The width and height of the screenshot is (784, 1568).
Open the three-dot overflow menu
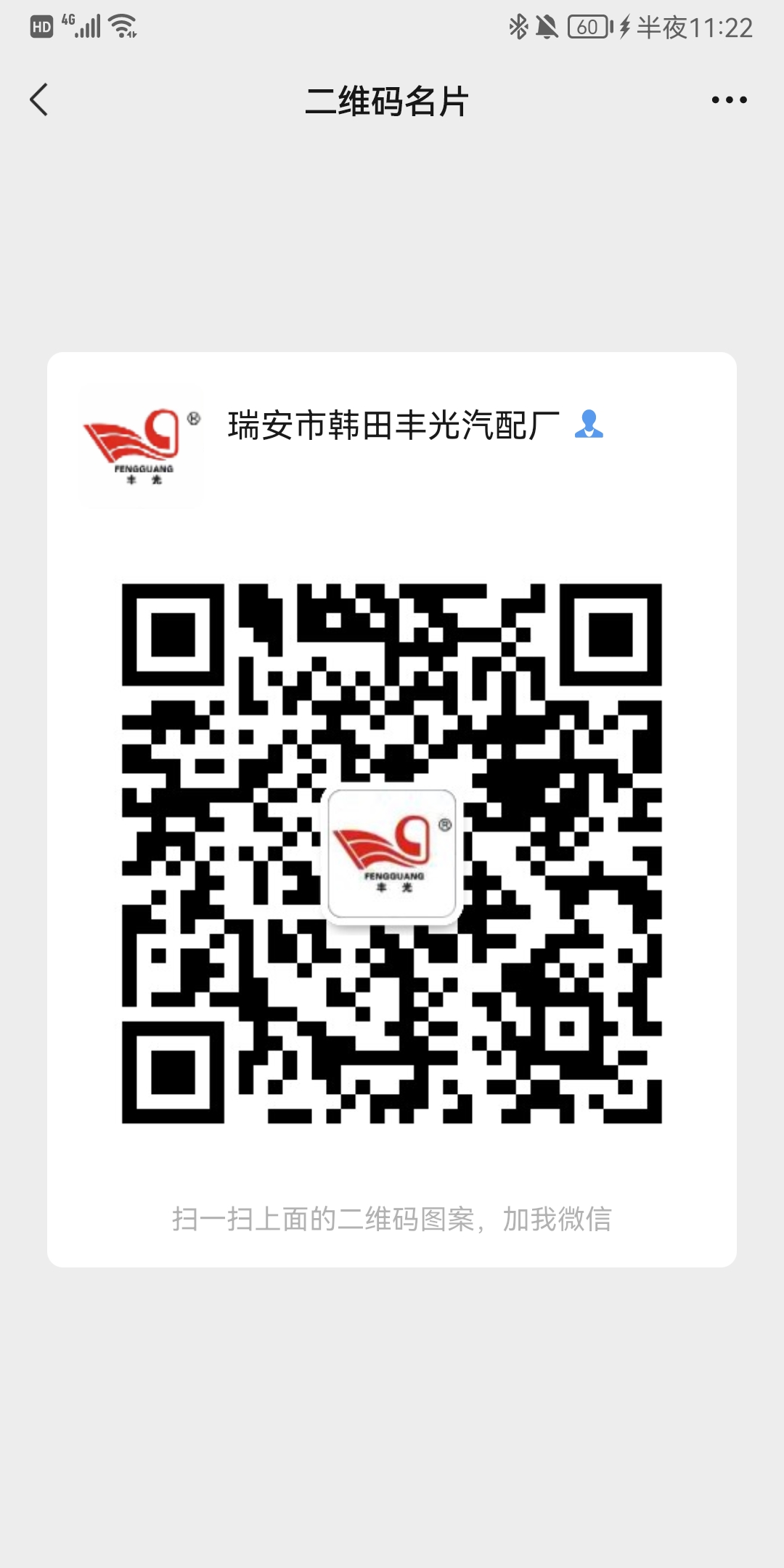[729, 100]
